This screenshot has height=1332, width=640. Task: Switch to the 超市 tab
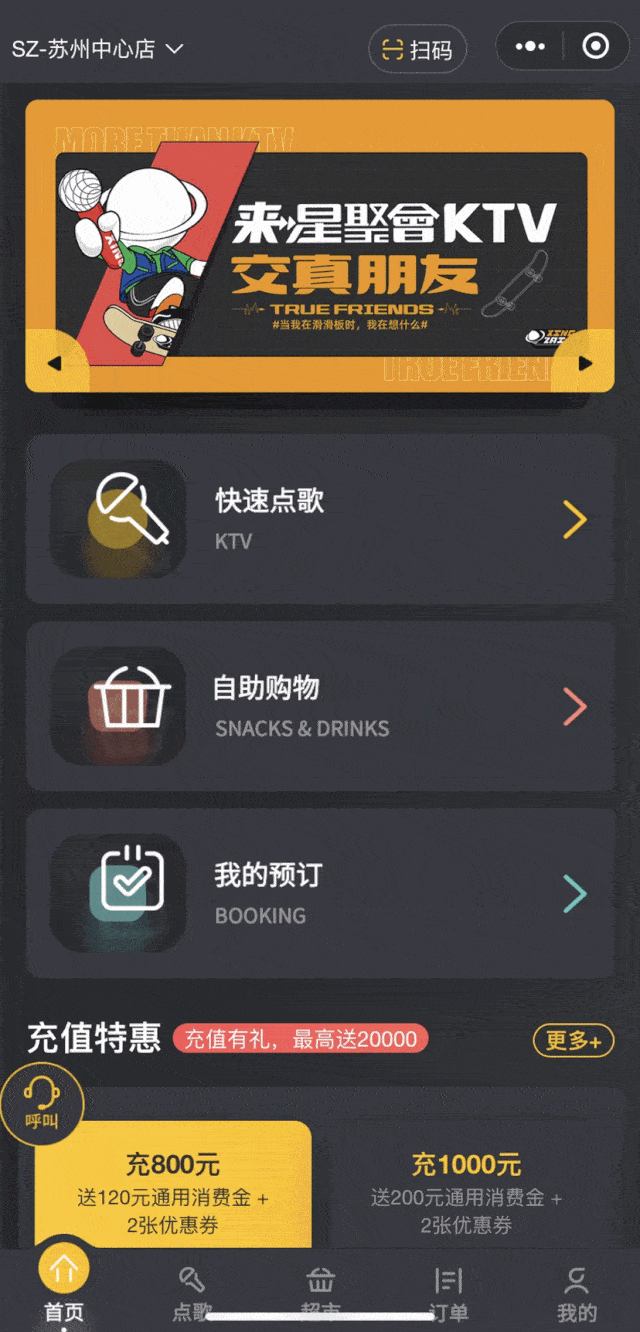click(x=320, y=1293)
